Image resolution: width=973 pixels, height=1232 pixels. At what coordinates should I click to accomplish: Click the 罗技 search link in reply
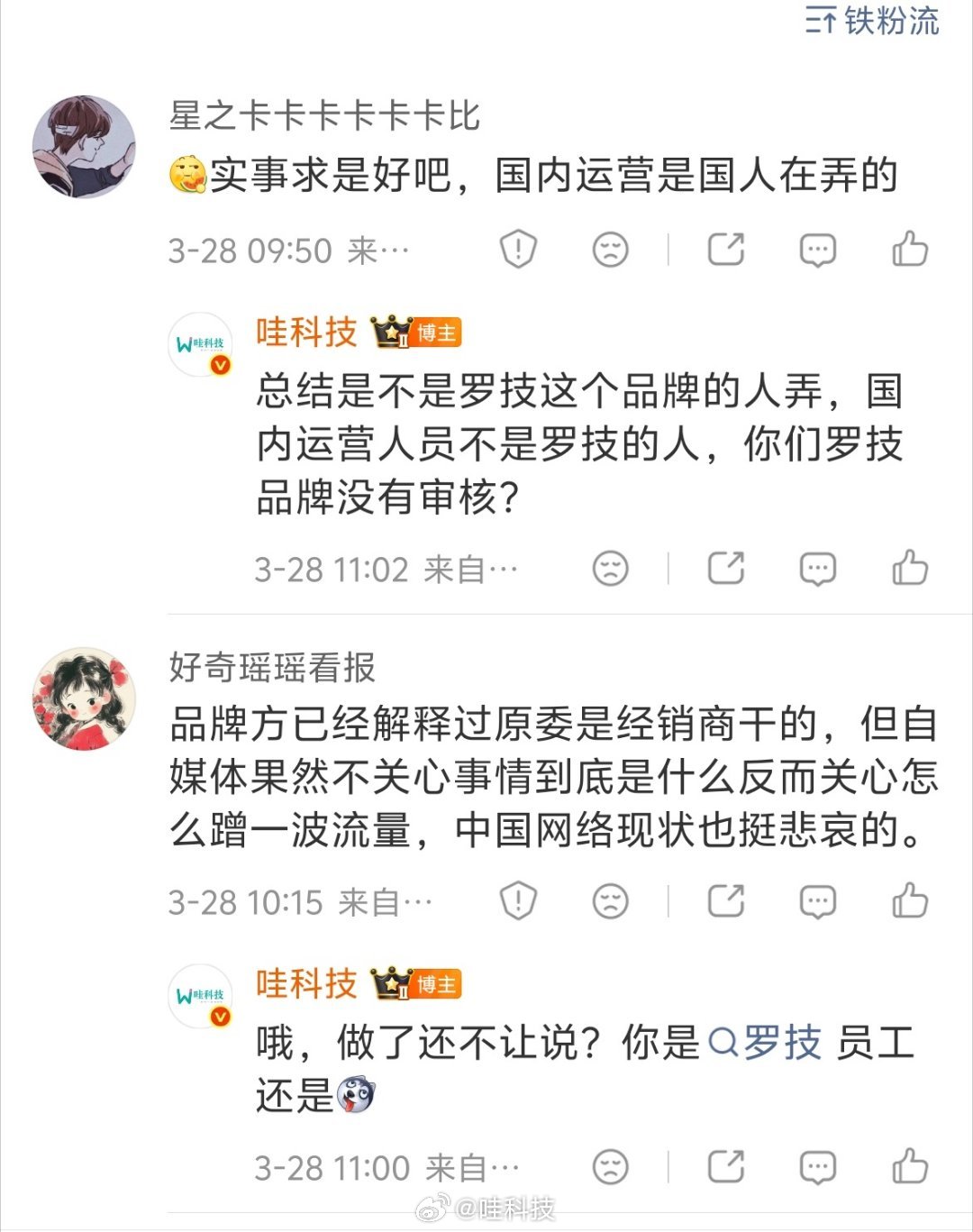tap(780, 1045)
